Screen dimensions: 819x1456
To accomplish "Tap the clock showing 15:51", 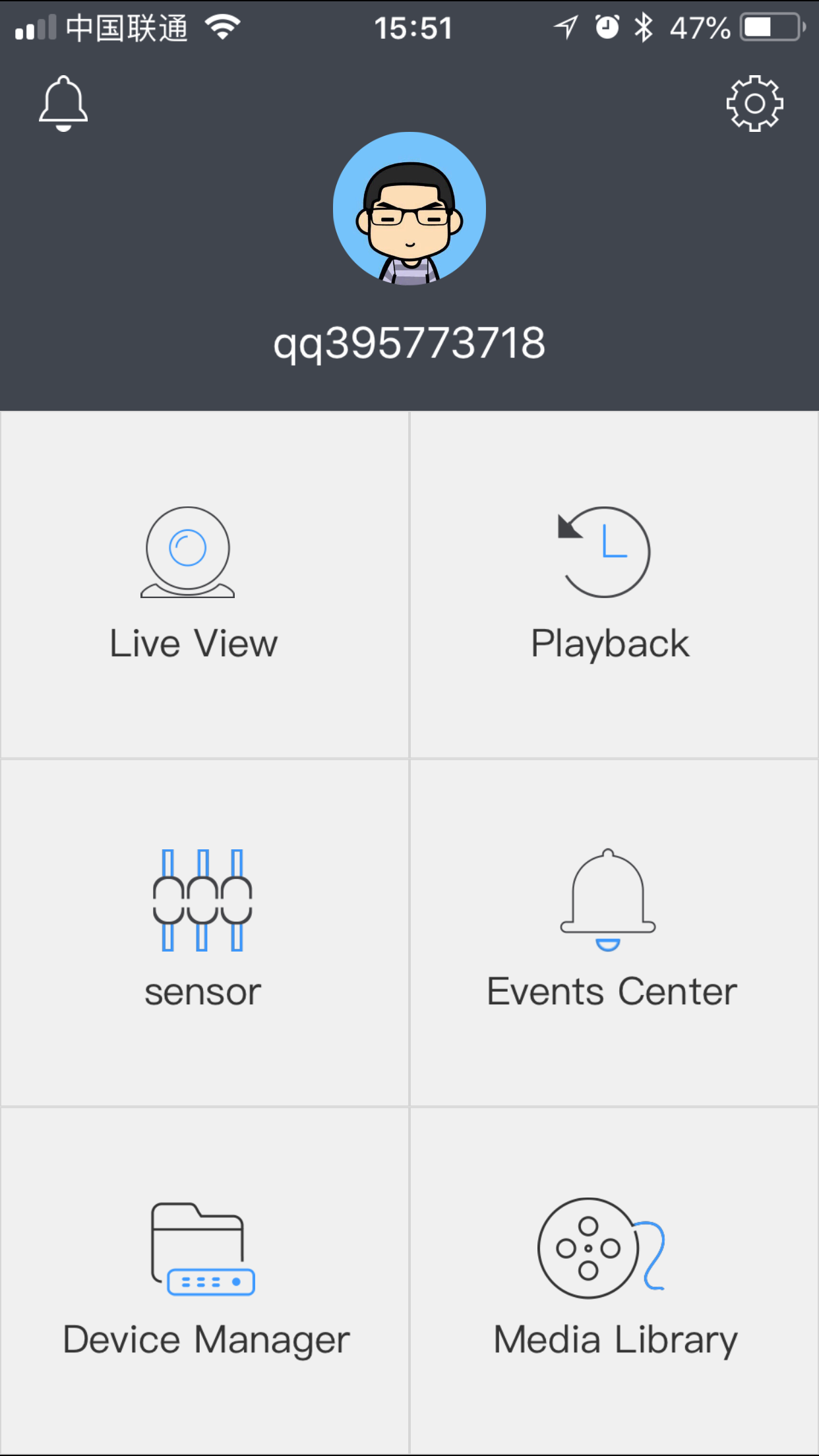I will coord(413,26).
